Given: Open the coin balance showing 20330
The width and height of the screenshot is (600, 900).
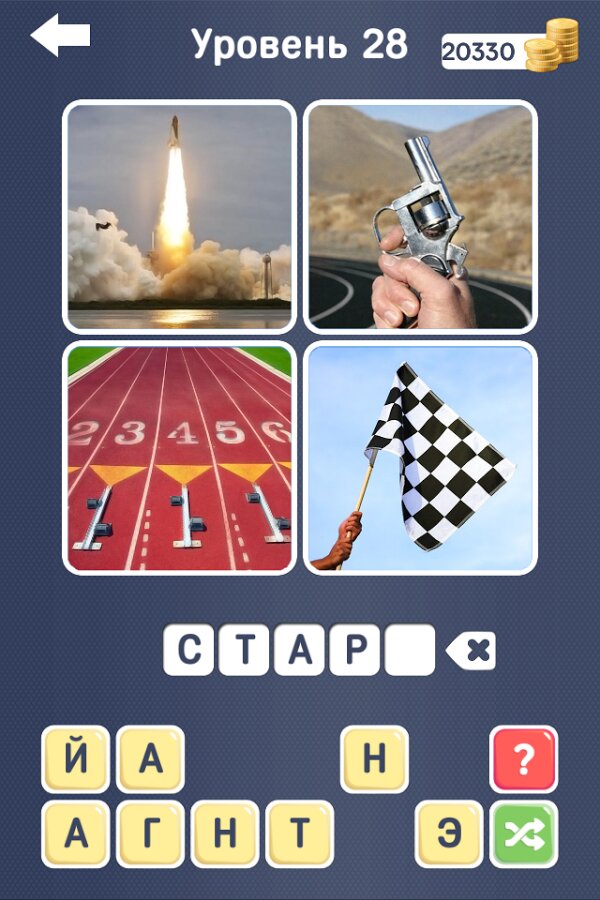Looking at the screenshot, I should (x=510, y=49).
